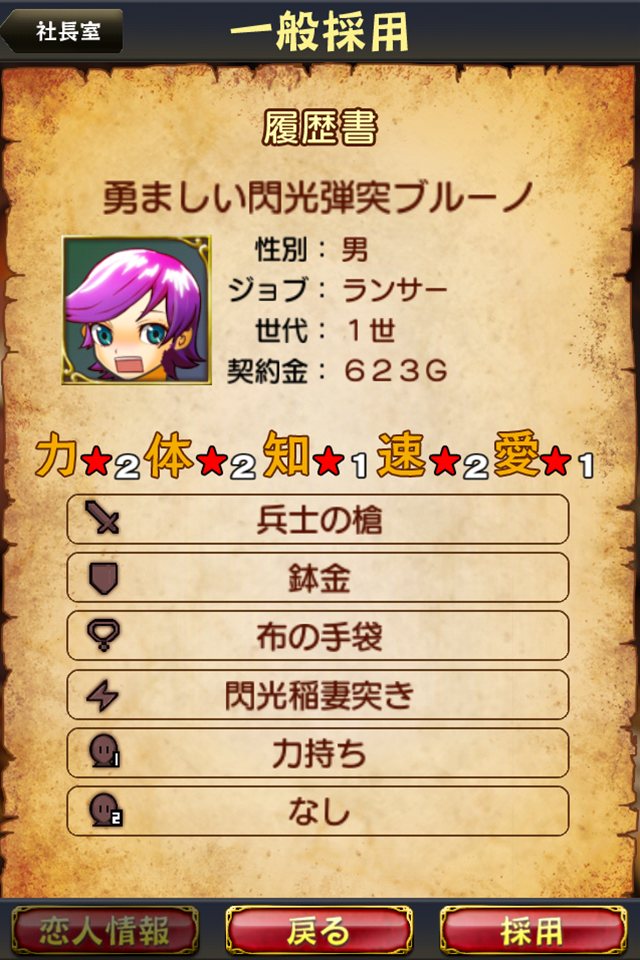Go back to 社長室
This screenshot has height=960, width=640.
click(x=64, y=31)
